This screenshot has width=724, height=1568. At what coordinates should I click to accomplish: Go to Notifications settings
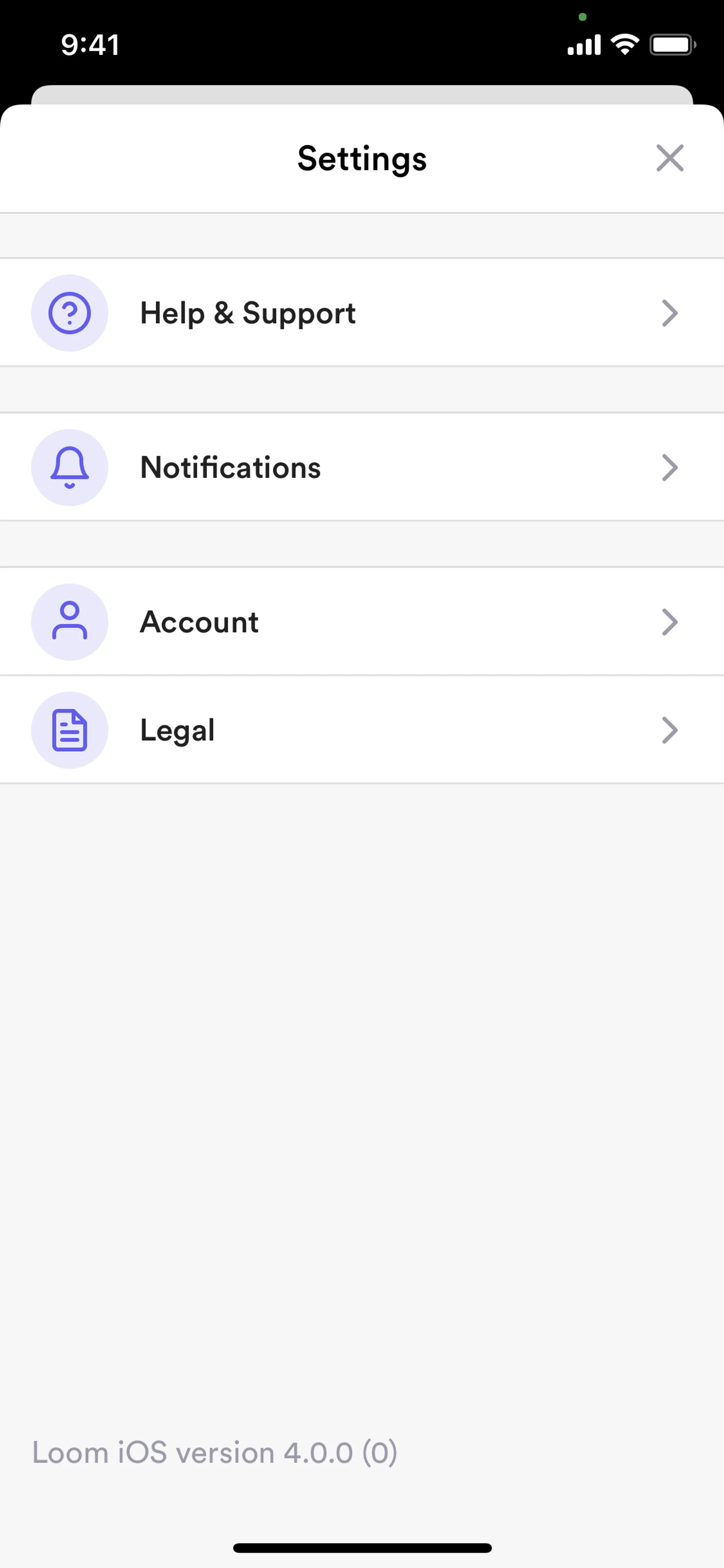point(361,467)
